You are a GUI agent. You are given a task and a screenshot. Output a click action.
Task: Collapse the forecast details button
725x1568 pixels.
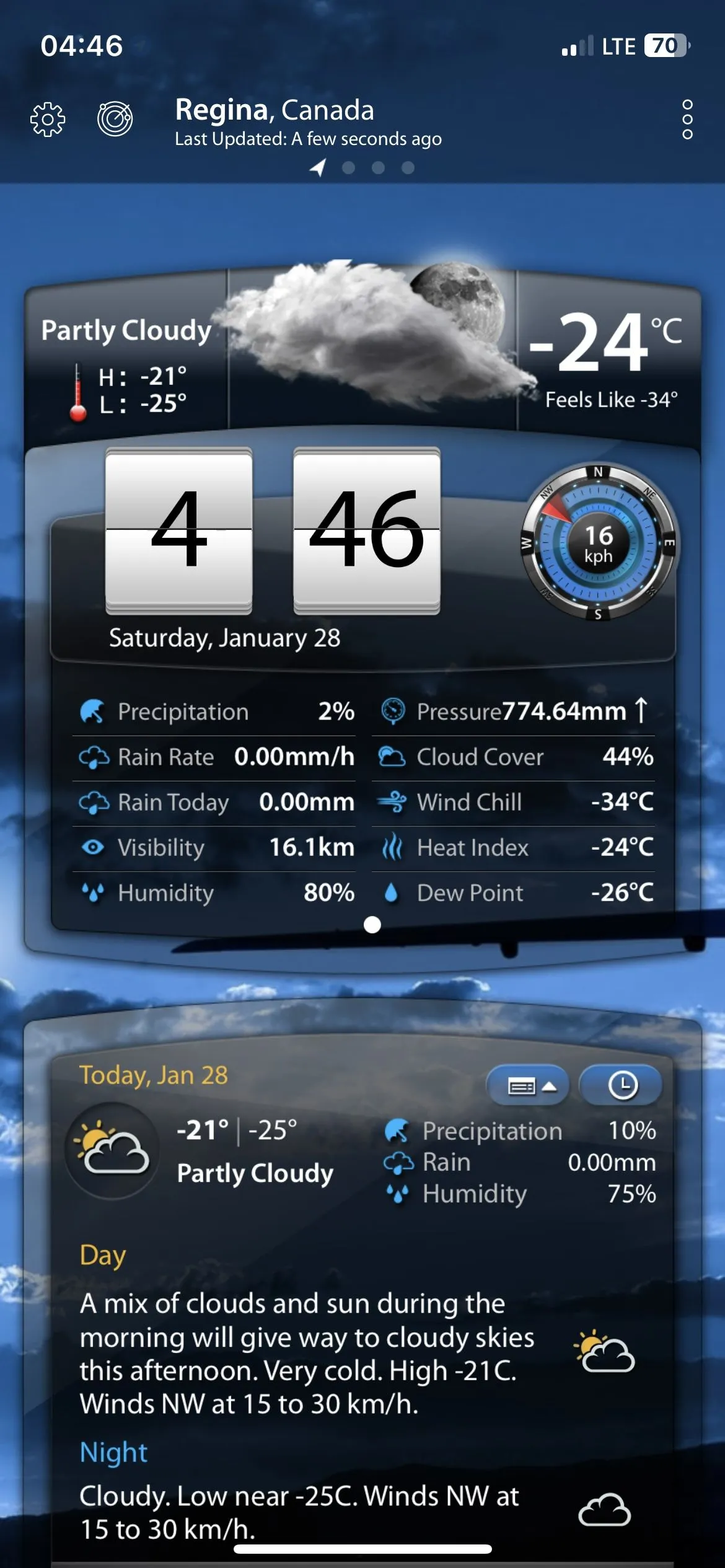527,1086
